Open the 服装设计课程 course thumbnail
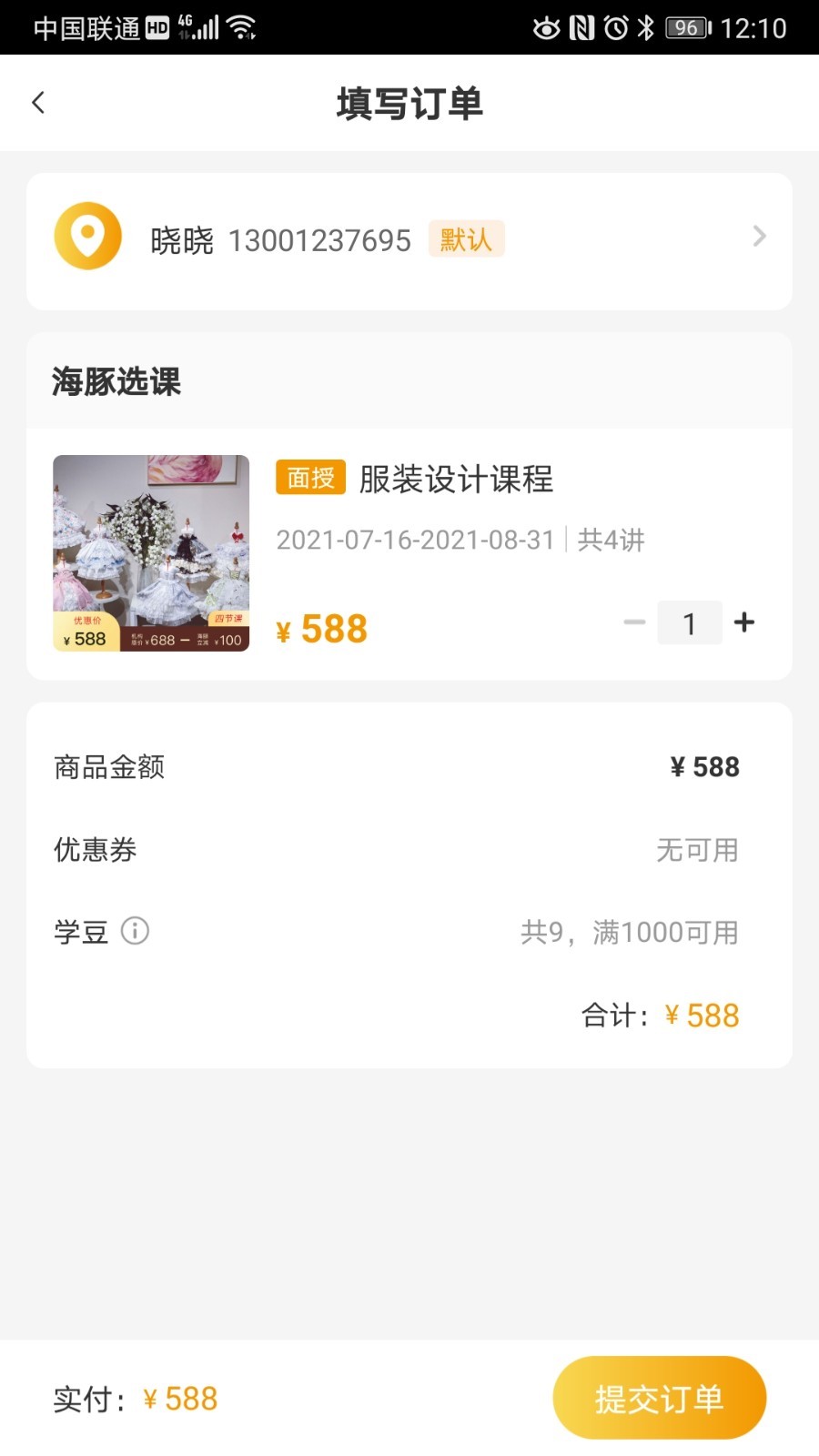Viewport: 819px width, 1456px height. 151,552
